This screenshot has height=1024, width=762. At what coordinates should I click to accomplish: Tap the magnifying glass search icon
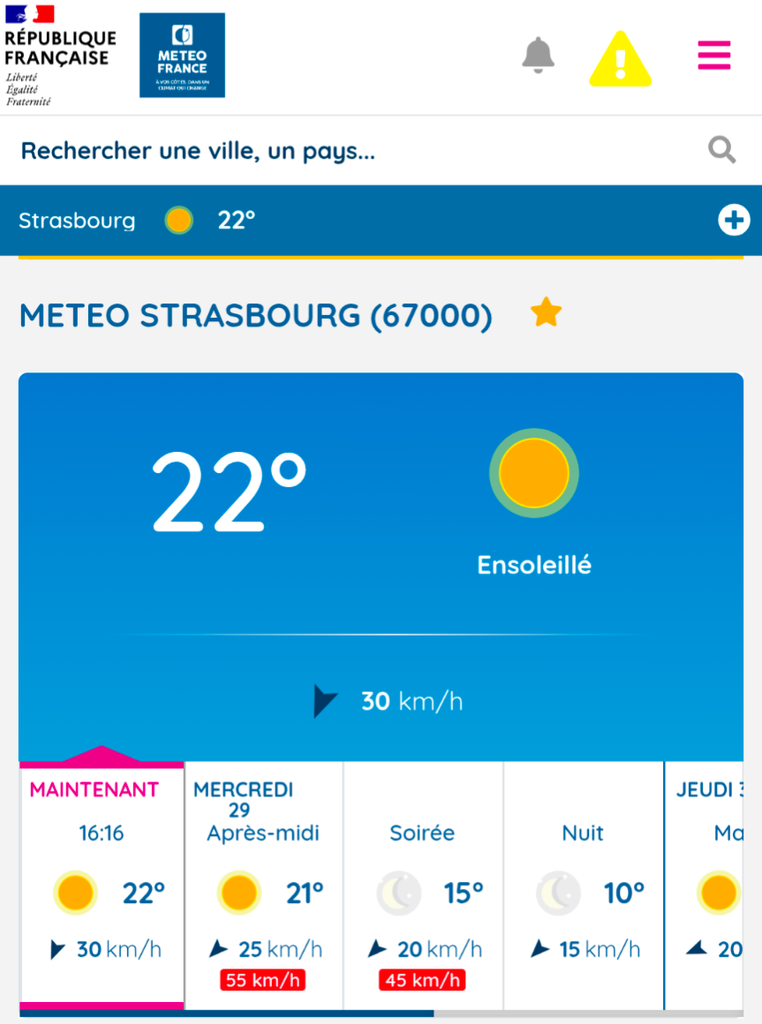721,151
